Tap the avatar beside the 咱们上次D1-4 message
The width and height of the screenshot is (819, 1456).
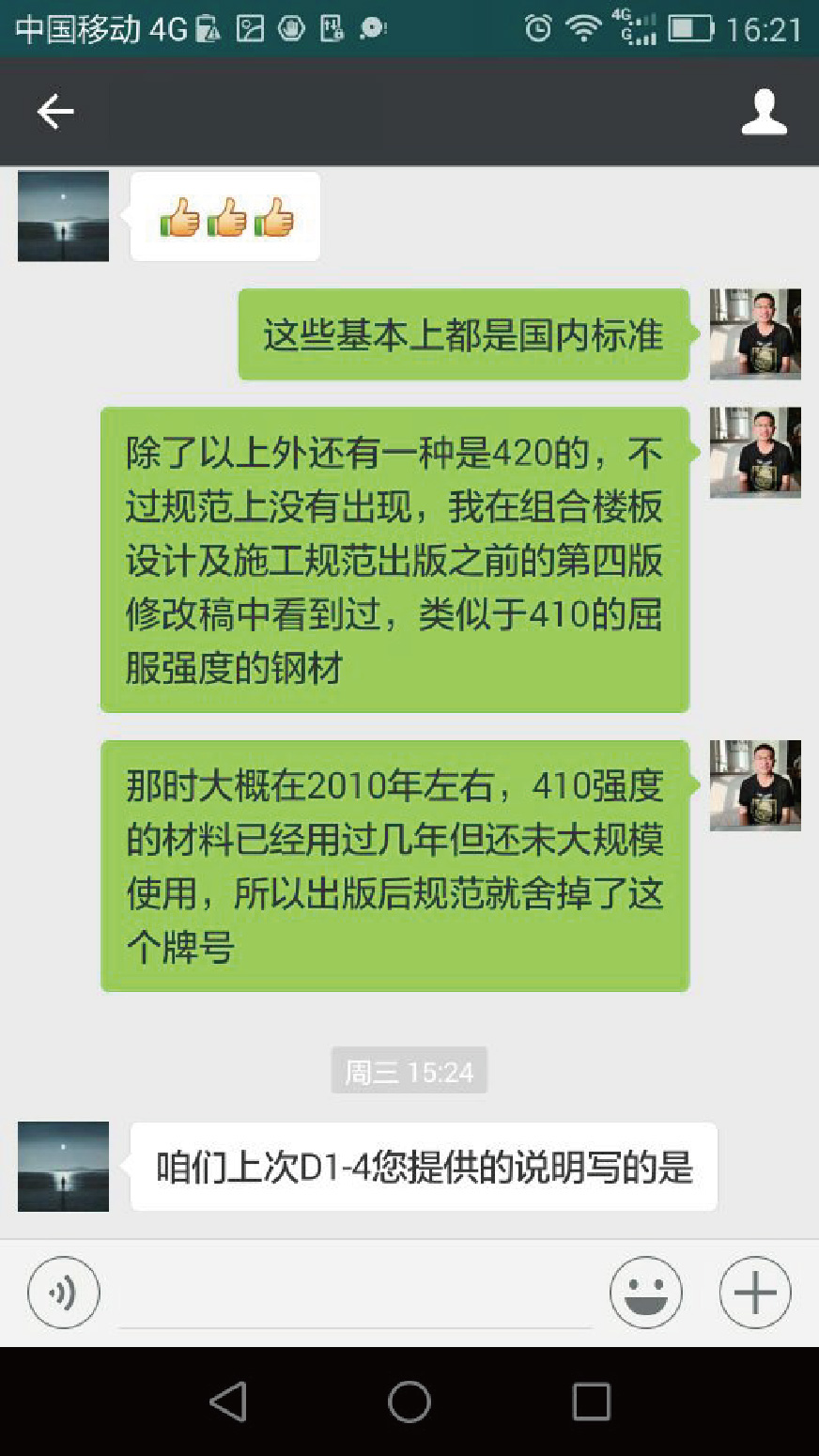pyautogui.click(x=63, y=1167)
